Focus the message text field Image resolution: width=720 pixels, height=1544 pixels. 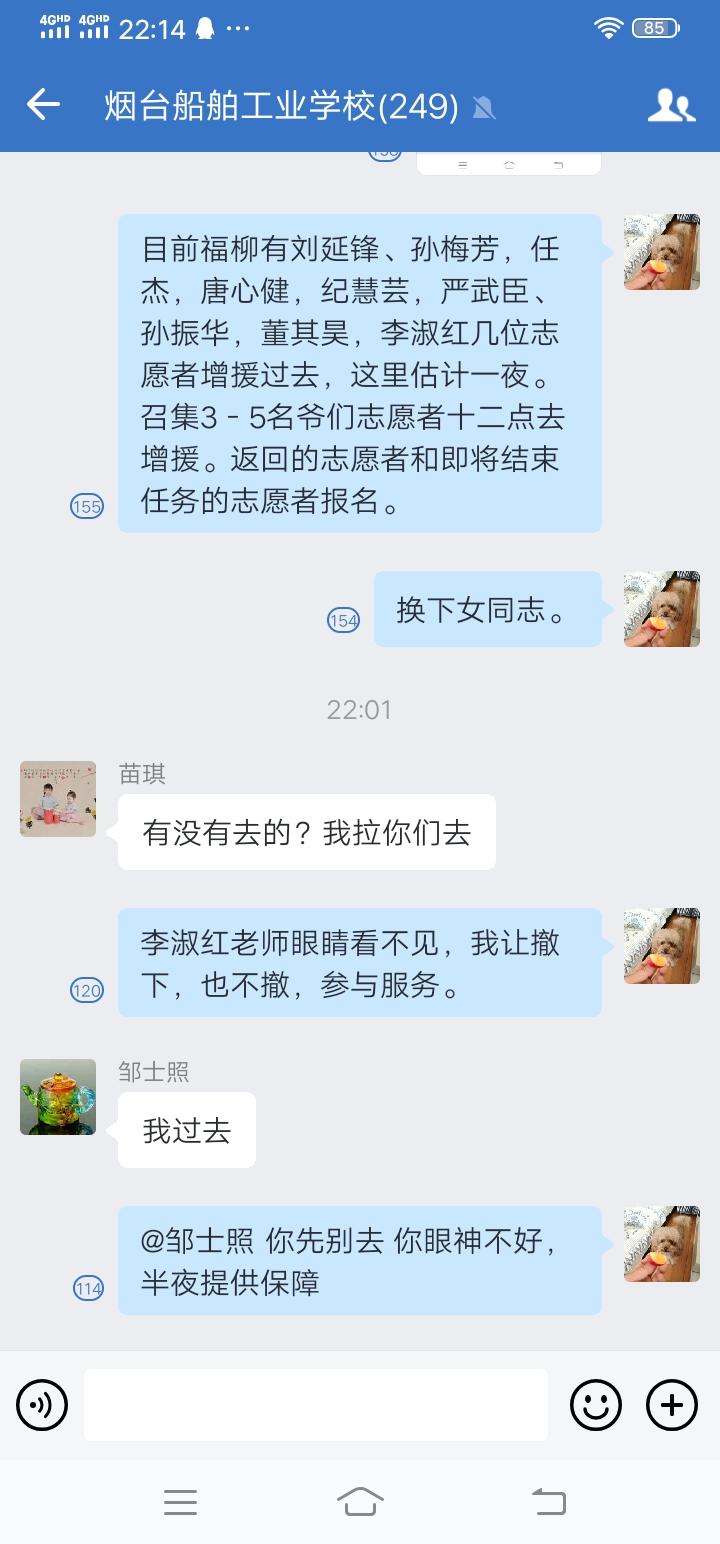coord(315,1405)
